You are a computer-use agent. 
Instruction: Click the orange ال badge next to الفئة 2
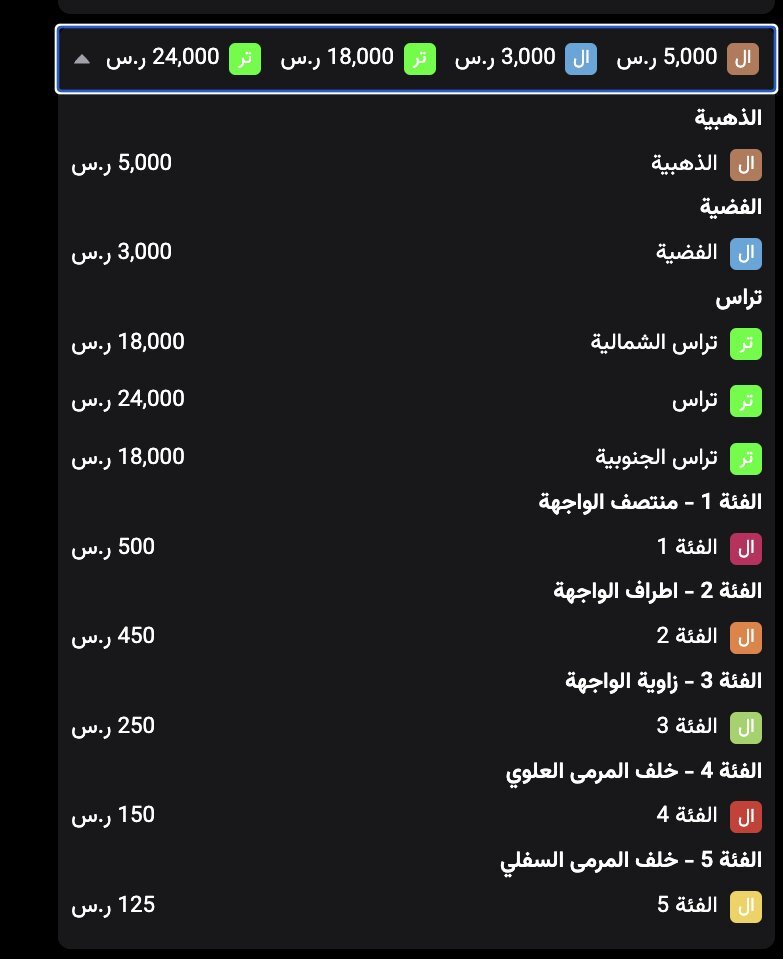click(x=746, y=636)
